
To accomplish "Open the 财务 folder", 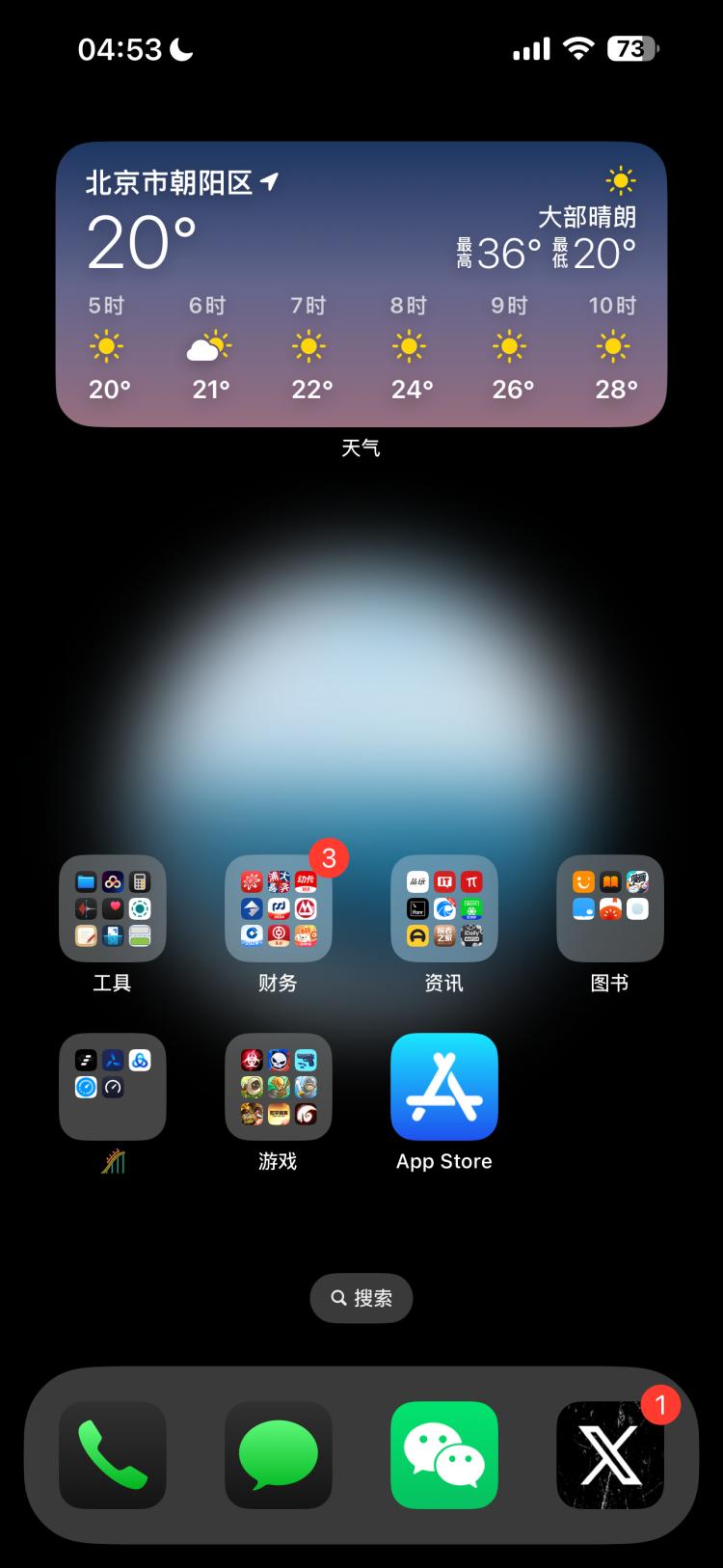I will tap(279, 908).
